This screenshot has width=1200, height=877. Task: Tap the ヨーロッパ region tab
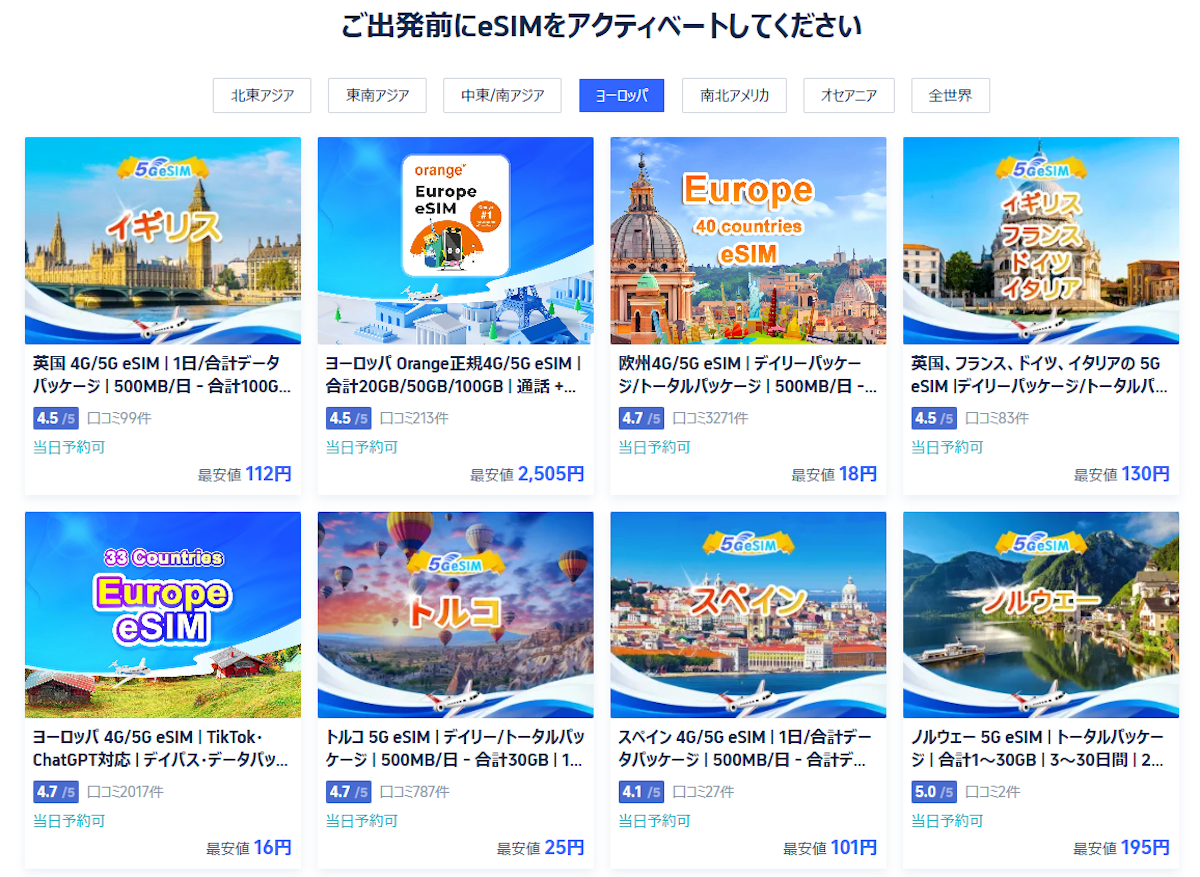[x=621, y=96]
